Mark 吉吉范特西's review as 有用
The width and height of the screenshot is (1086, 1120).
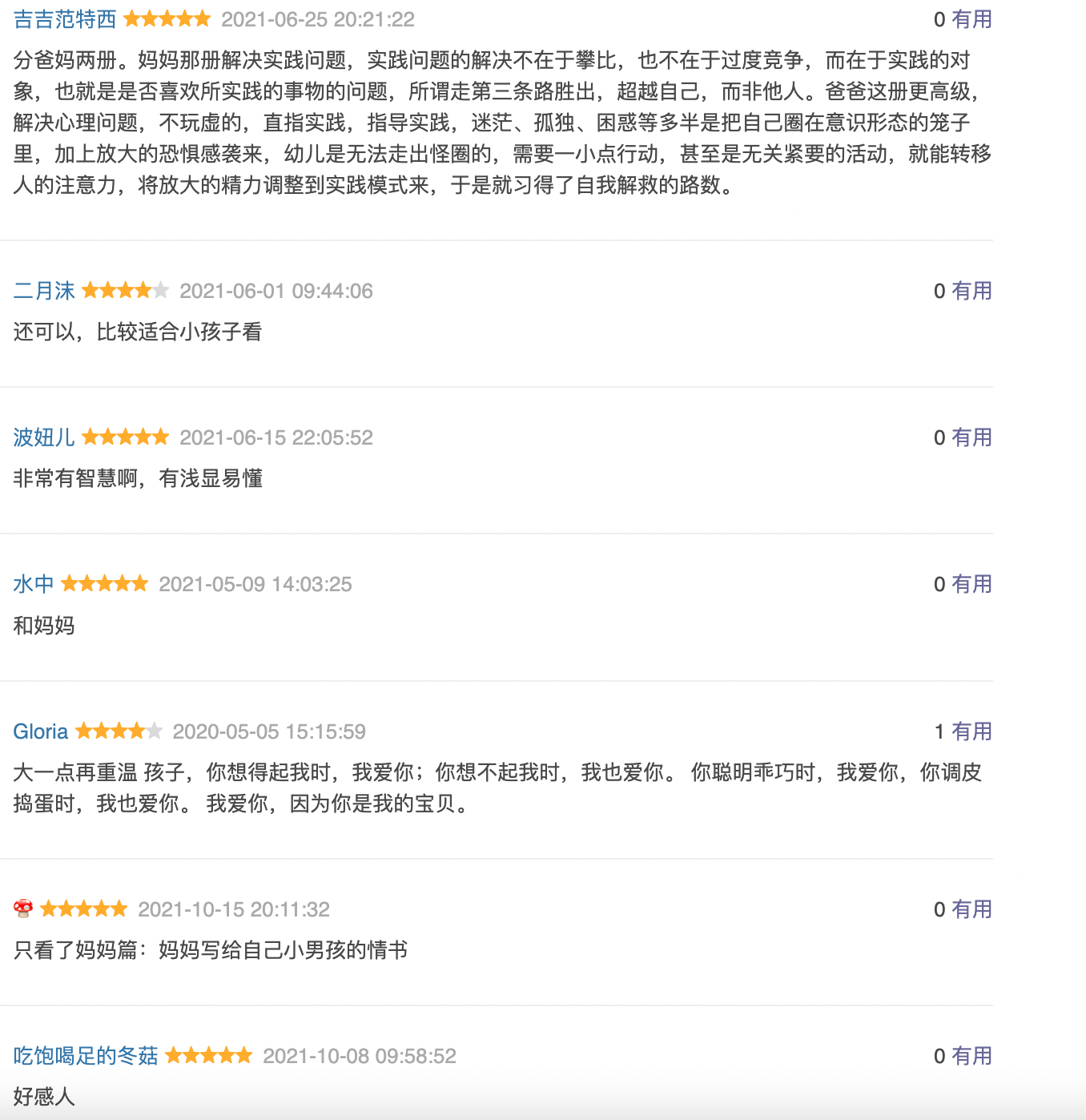pyautogui.click(x=971, y=19)
